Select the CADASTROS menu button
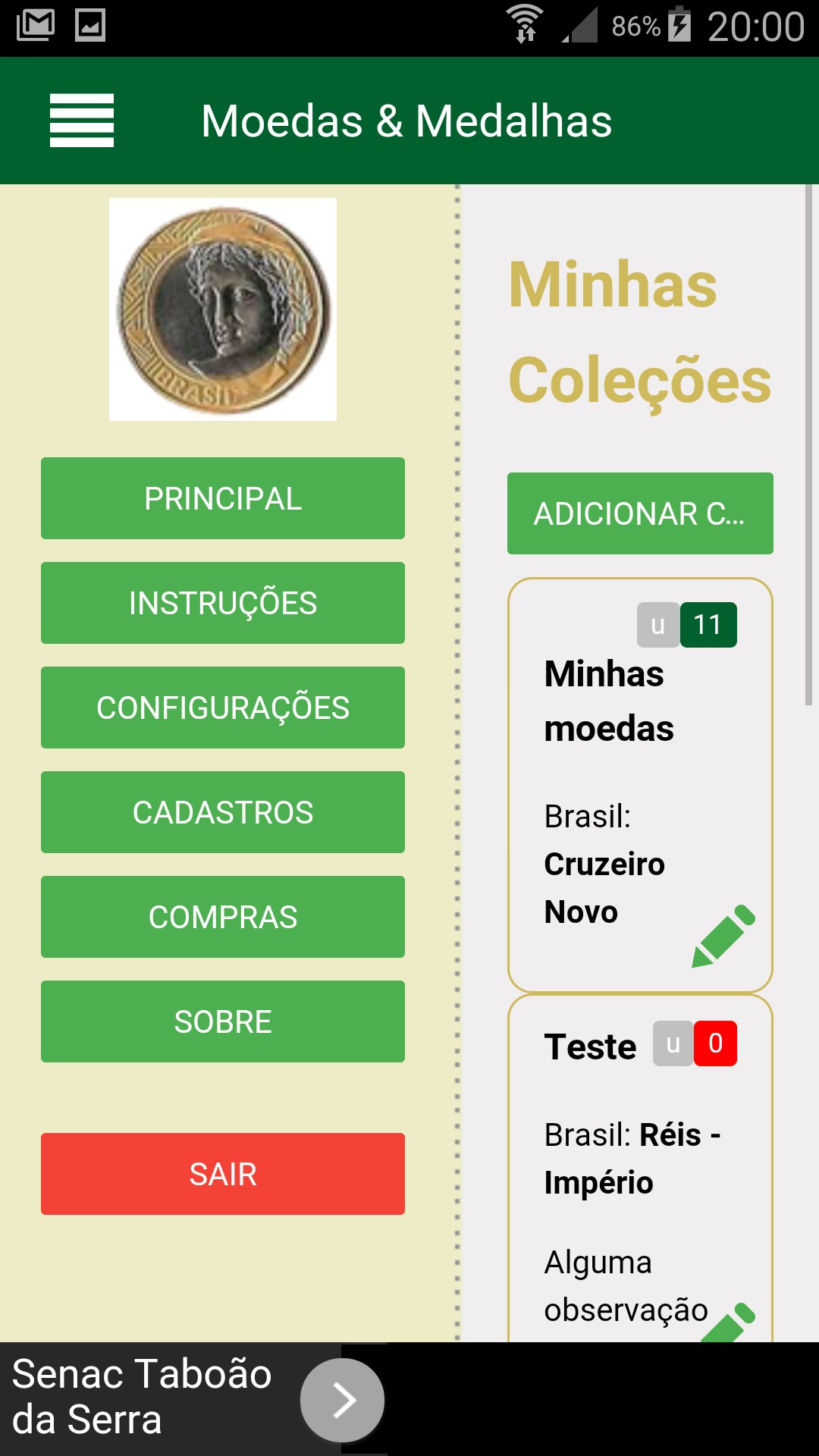819x1456 pixels. tap(223, 812)
